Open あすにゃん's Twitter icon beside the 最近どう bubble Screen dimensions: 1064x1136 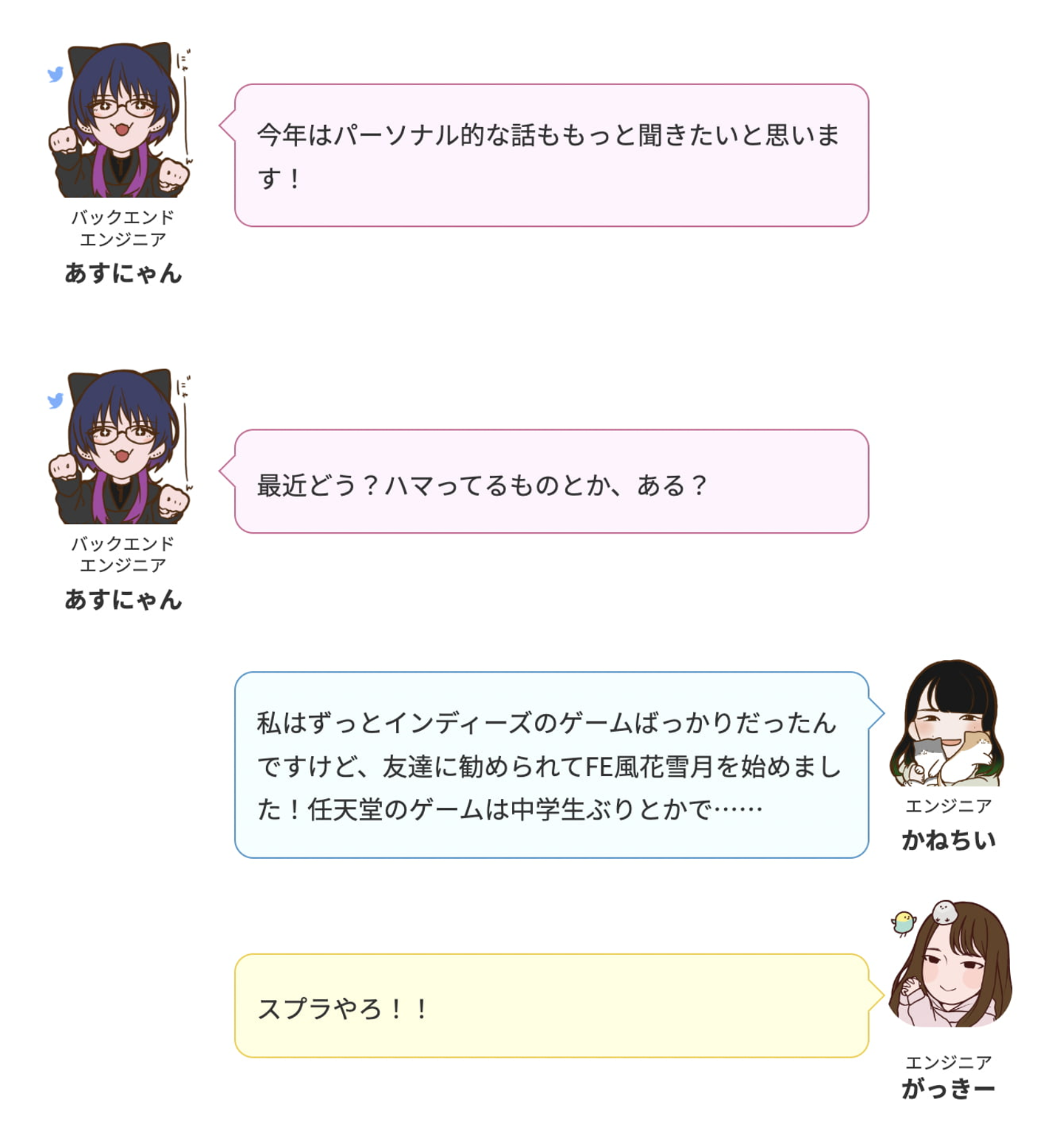tap(55, 401)
